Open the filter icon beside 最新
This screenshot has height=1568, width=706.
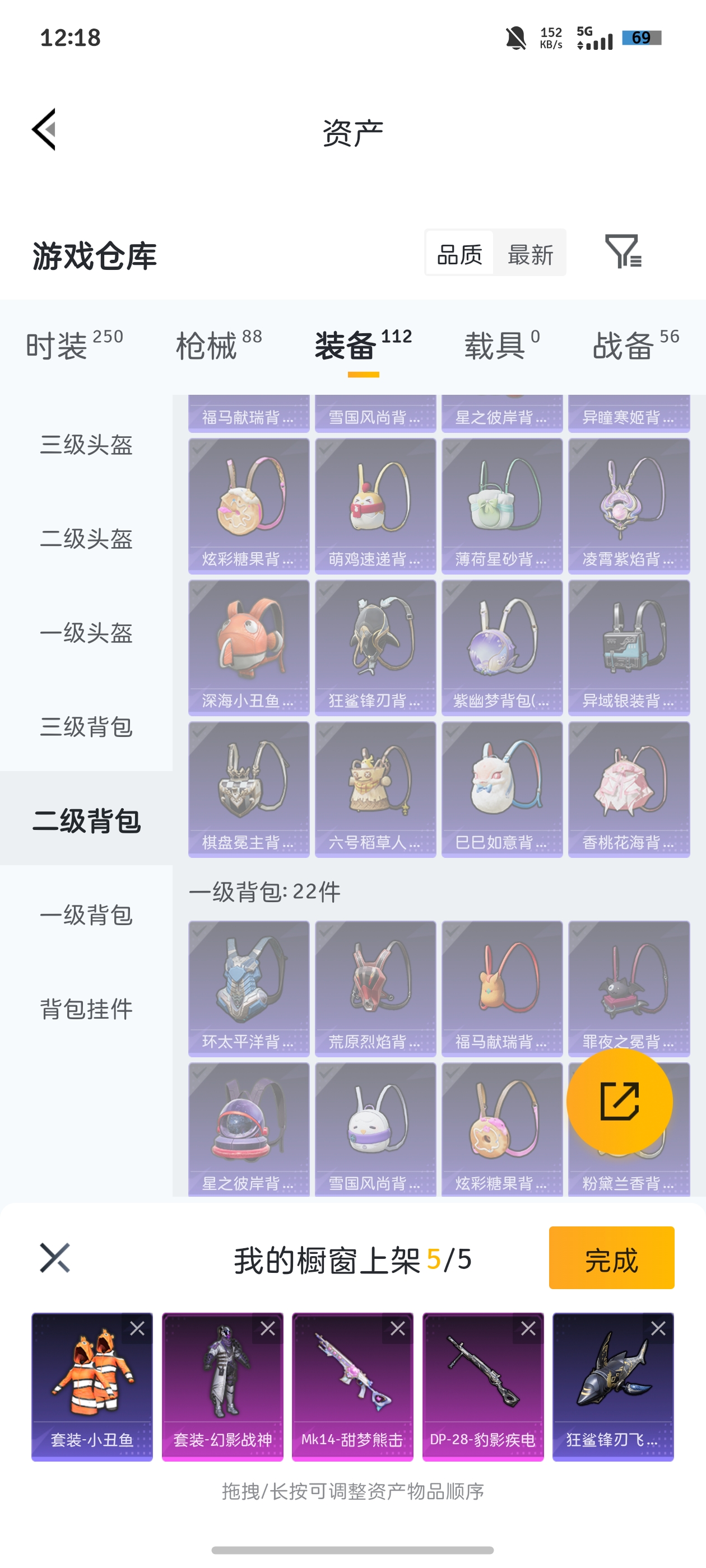pos(623,251)
